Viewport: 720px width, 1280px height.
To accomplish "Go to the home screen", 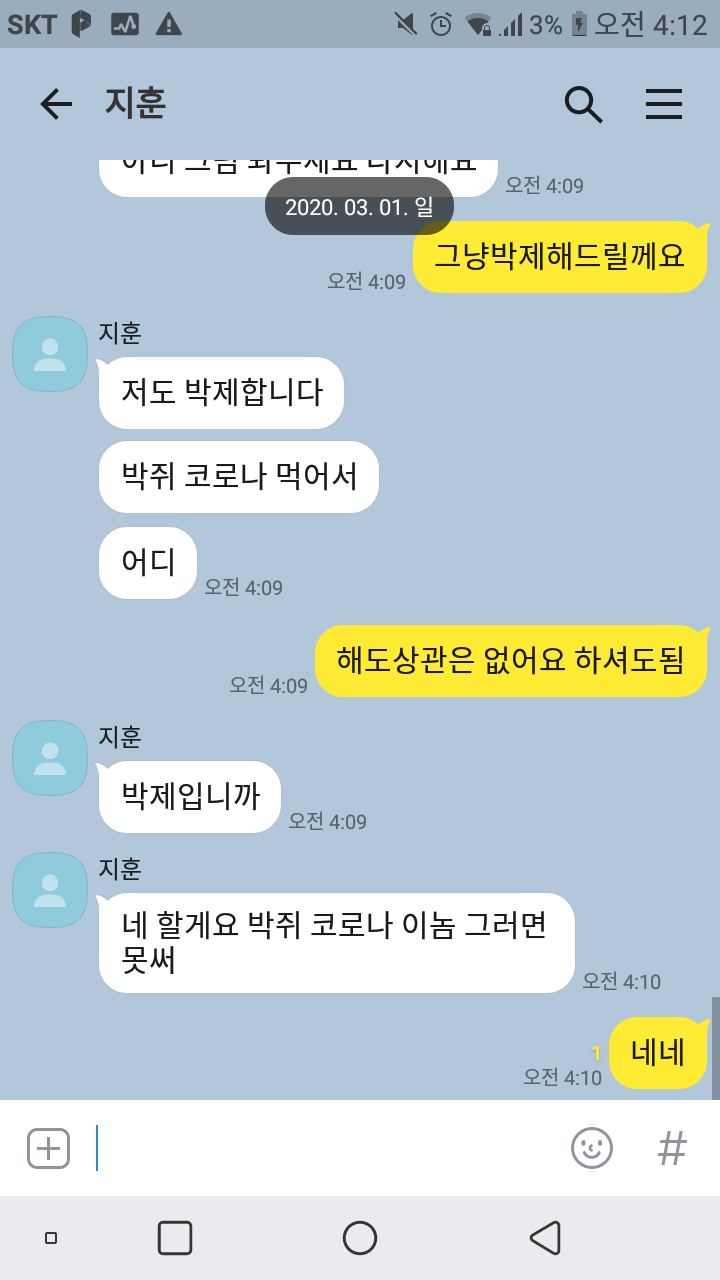I will click(360, 1238).
